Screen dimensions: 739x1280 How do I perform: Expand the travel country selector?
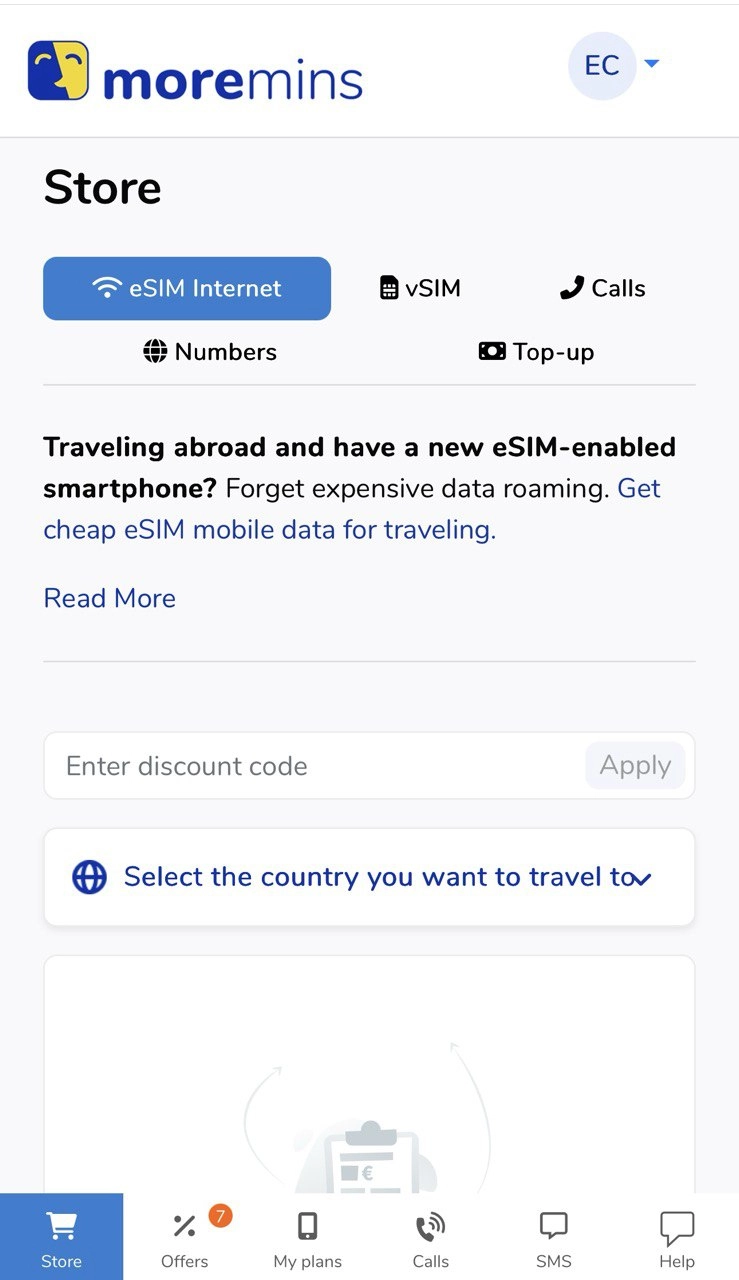(x=369, y=878)
